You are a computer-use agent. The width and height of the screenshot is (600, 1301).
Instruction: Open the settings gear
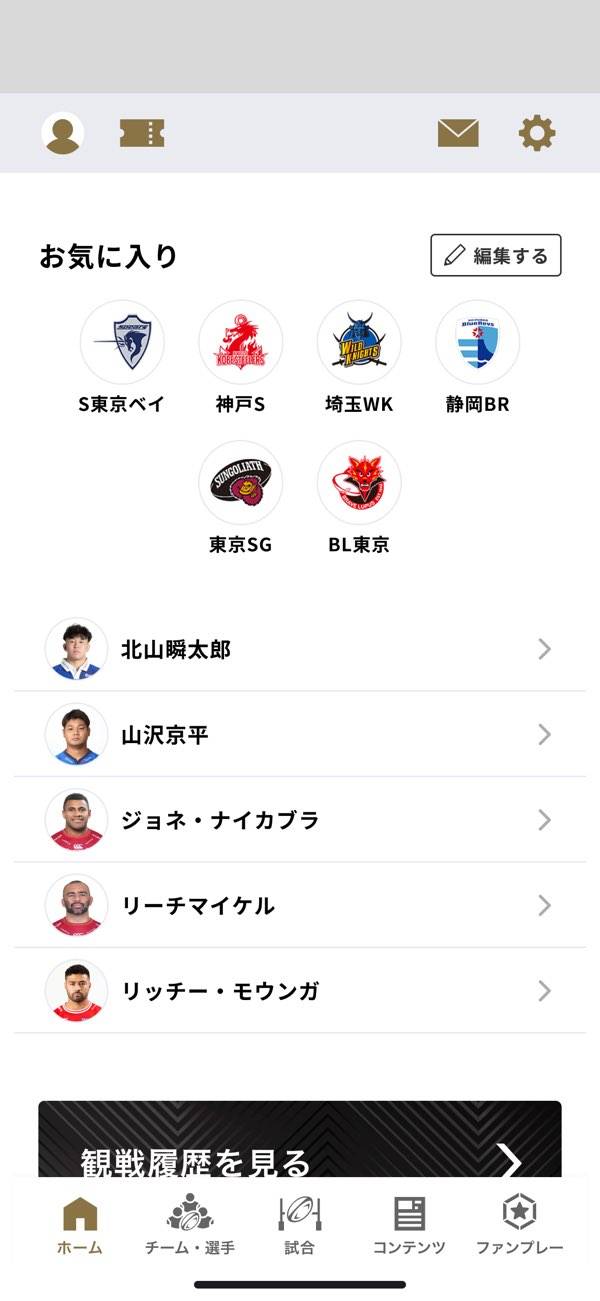click(x=537, y=133)
